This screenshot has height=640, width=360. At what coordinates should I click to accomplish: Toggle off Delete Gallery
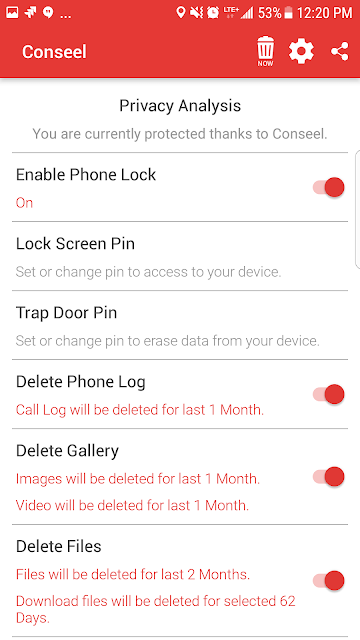(x=329, y=477)
